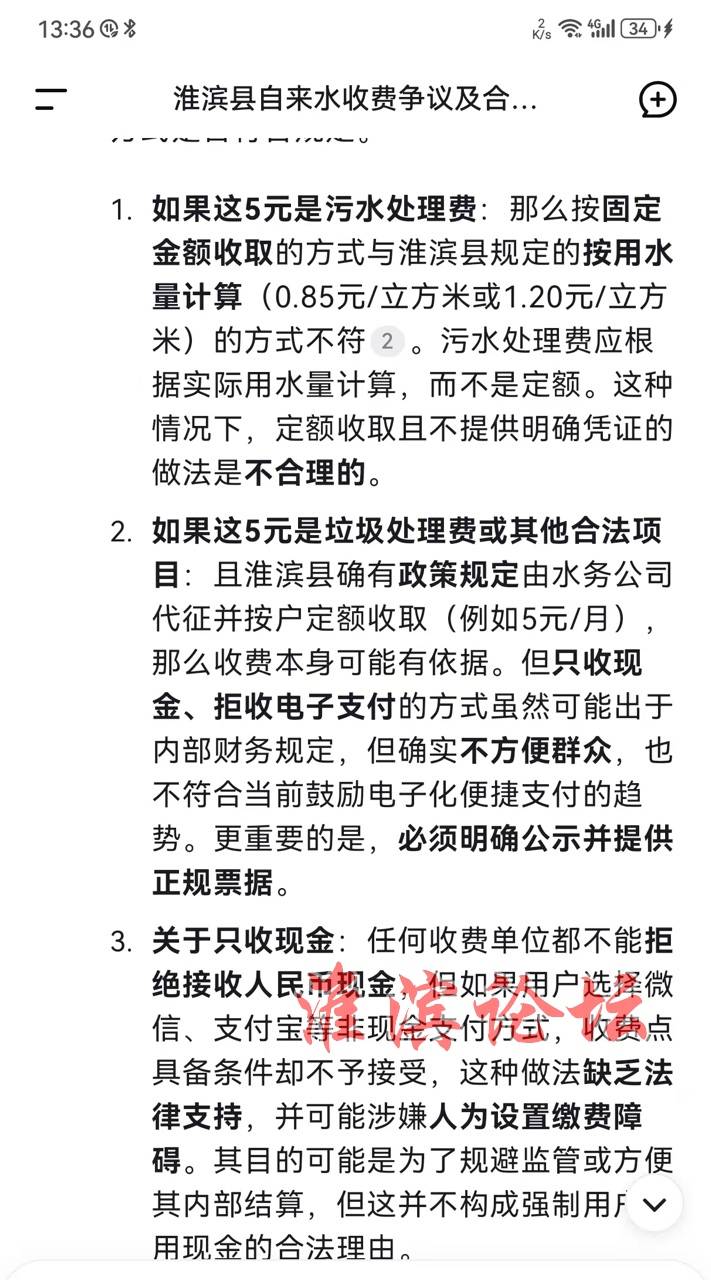This screenshot has height=1280, width=711.
Task: Jump to bottom with the down arrow
Action: tap(654, 1204)
